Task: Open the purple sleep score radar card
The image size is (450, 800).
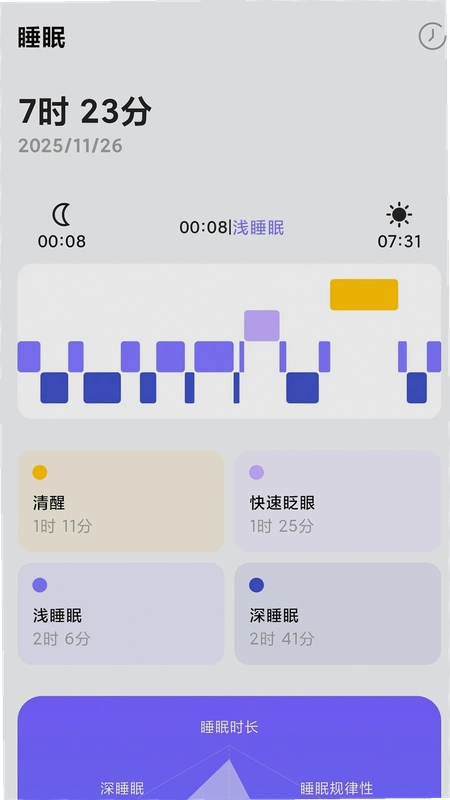Action: pos(229,747)
